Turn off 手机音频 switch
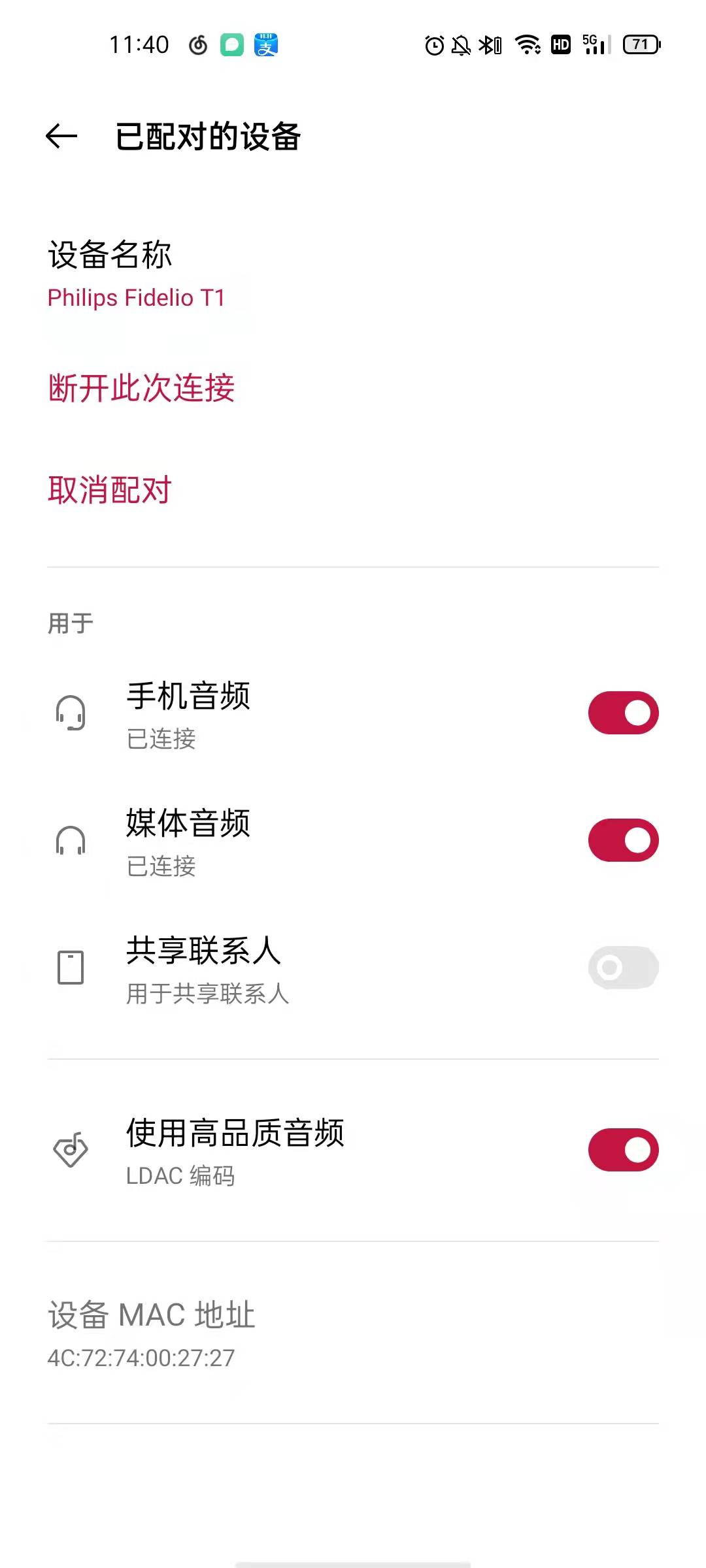Screen dimensions: 706x1568 (623, 713)
